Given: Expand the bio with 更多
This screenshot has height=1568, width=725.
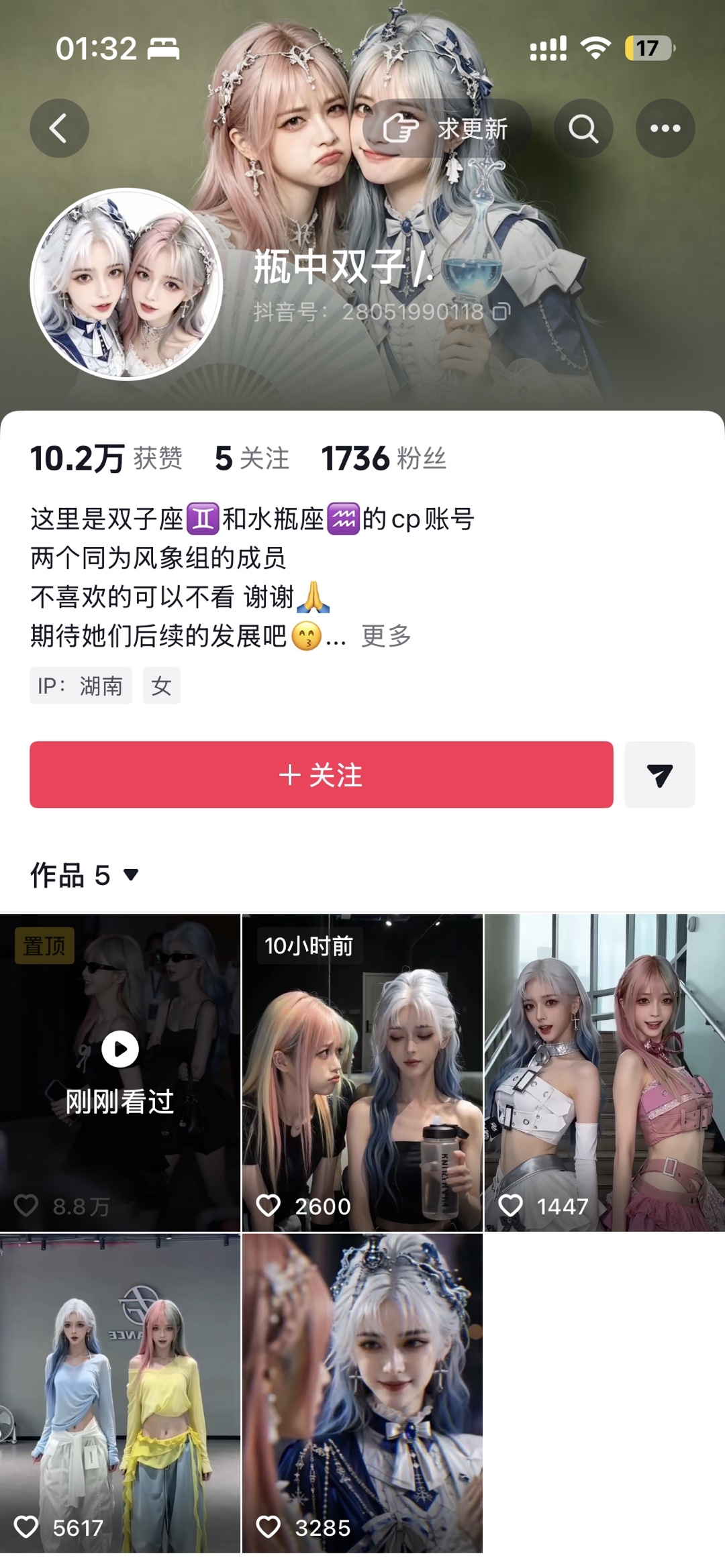Looking at the screenshot, I should [x=386, y=635].
